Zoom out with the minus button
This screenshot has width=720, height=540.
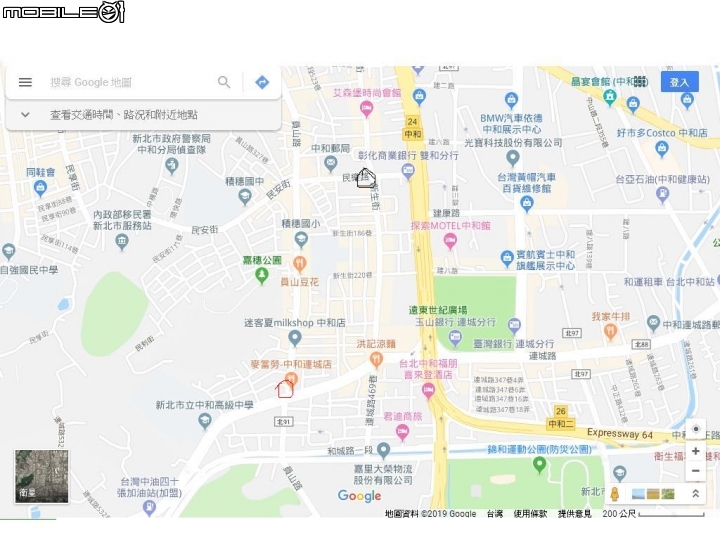pos(696,471)
